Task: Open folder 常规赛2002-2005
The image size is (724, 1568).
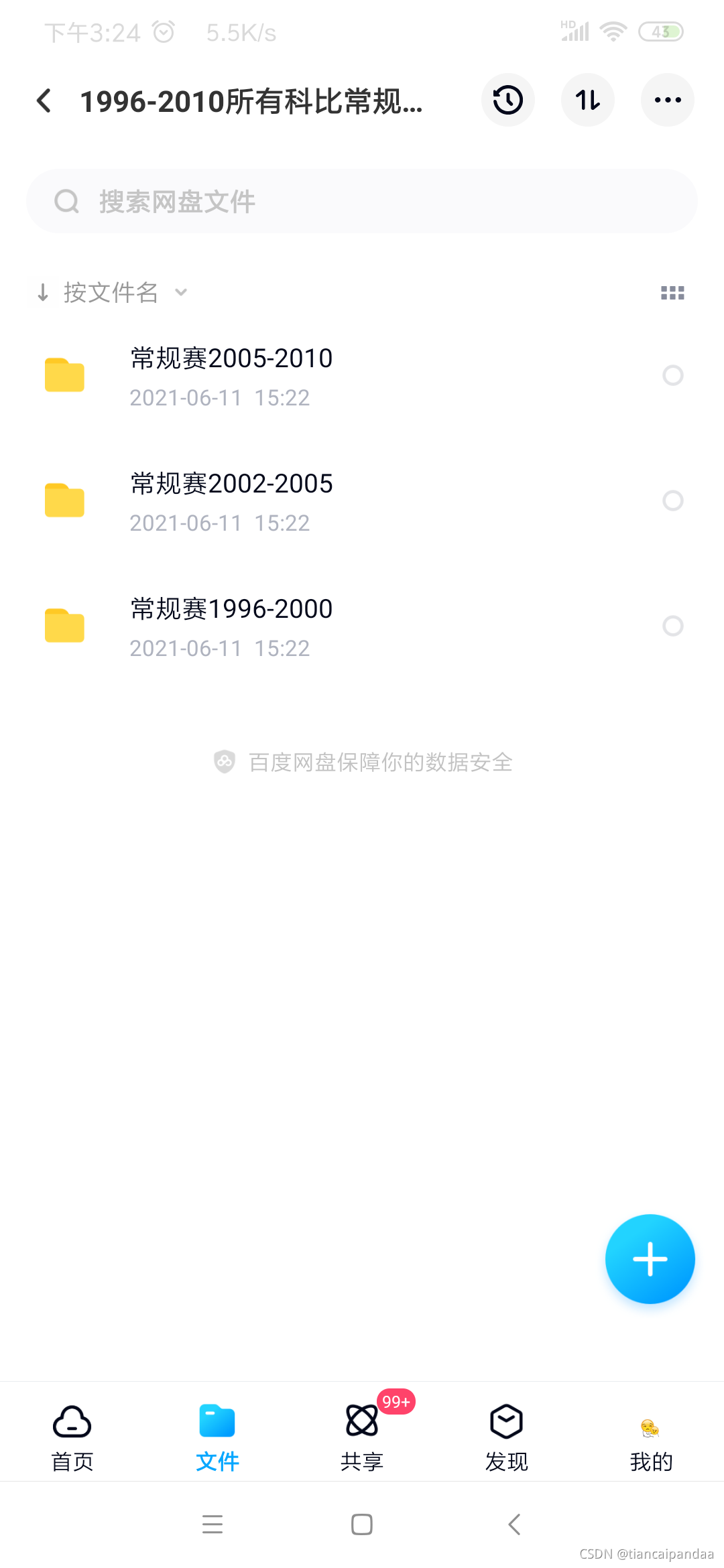Action: [x=231, y=501]
